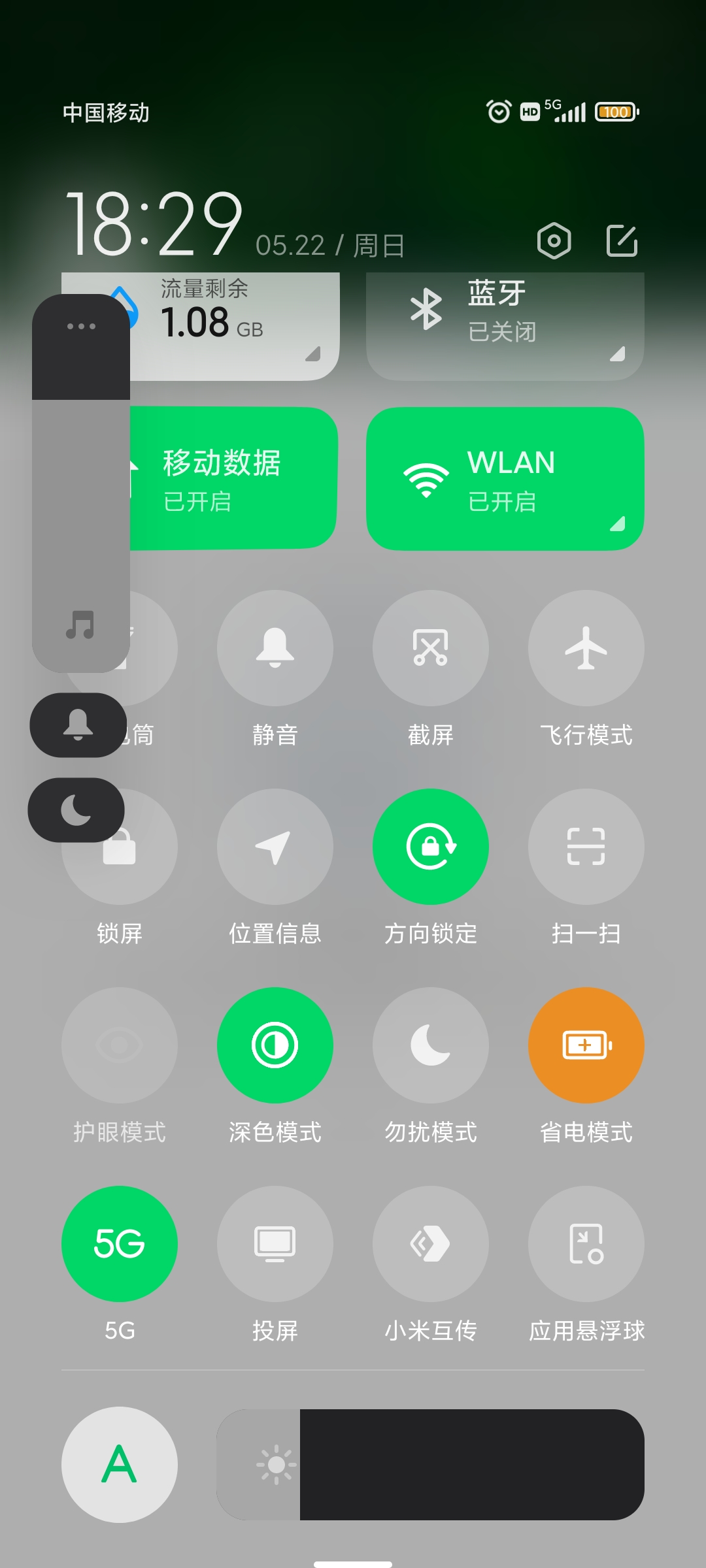Turn off 省电模式 battery saver
Screen dimensions: 706x1568
click(x=586, y=1045)
